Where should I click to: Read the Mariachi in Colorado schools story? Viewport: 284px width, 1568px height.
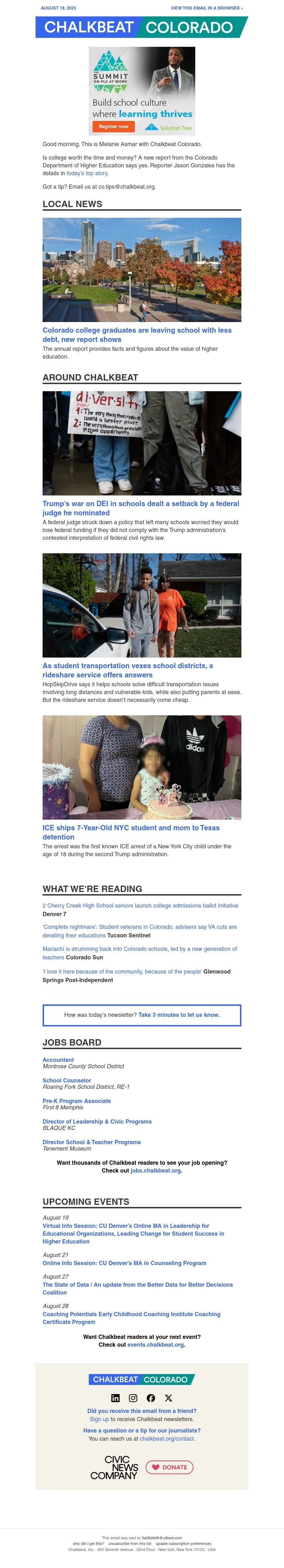click(140, 949)
